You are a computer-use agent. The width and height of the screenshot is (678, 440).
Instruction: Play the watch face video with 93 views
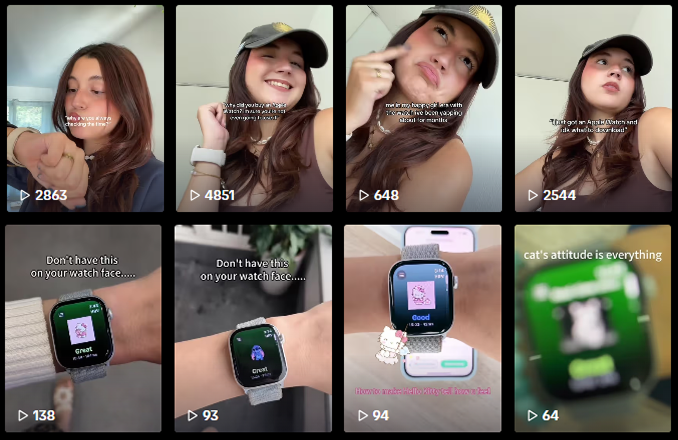[x=254, y=328]
